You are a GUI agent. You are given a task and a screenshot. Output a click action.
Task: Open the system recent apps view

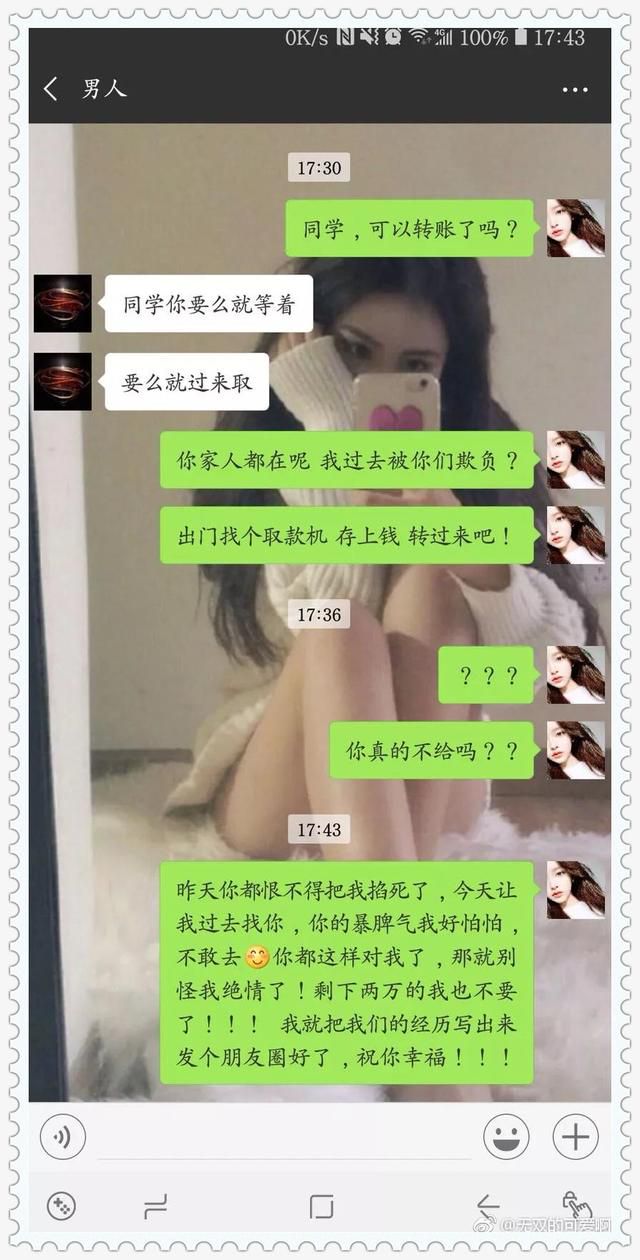coord(155,1206)
